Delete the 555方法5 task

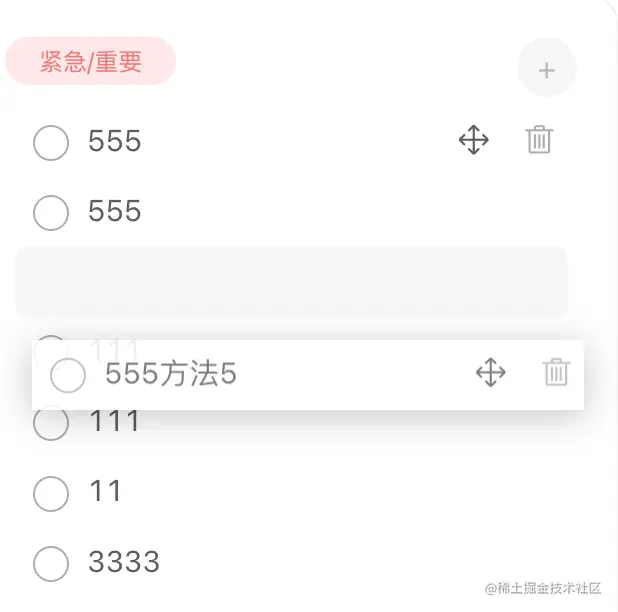click(x=556, y=374)
